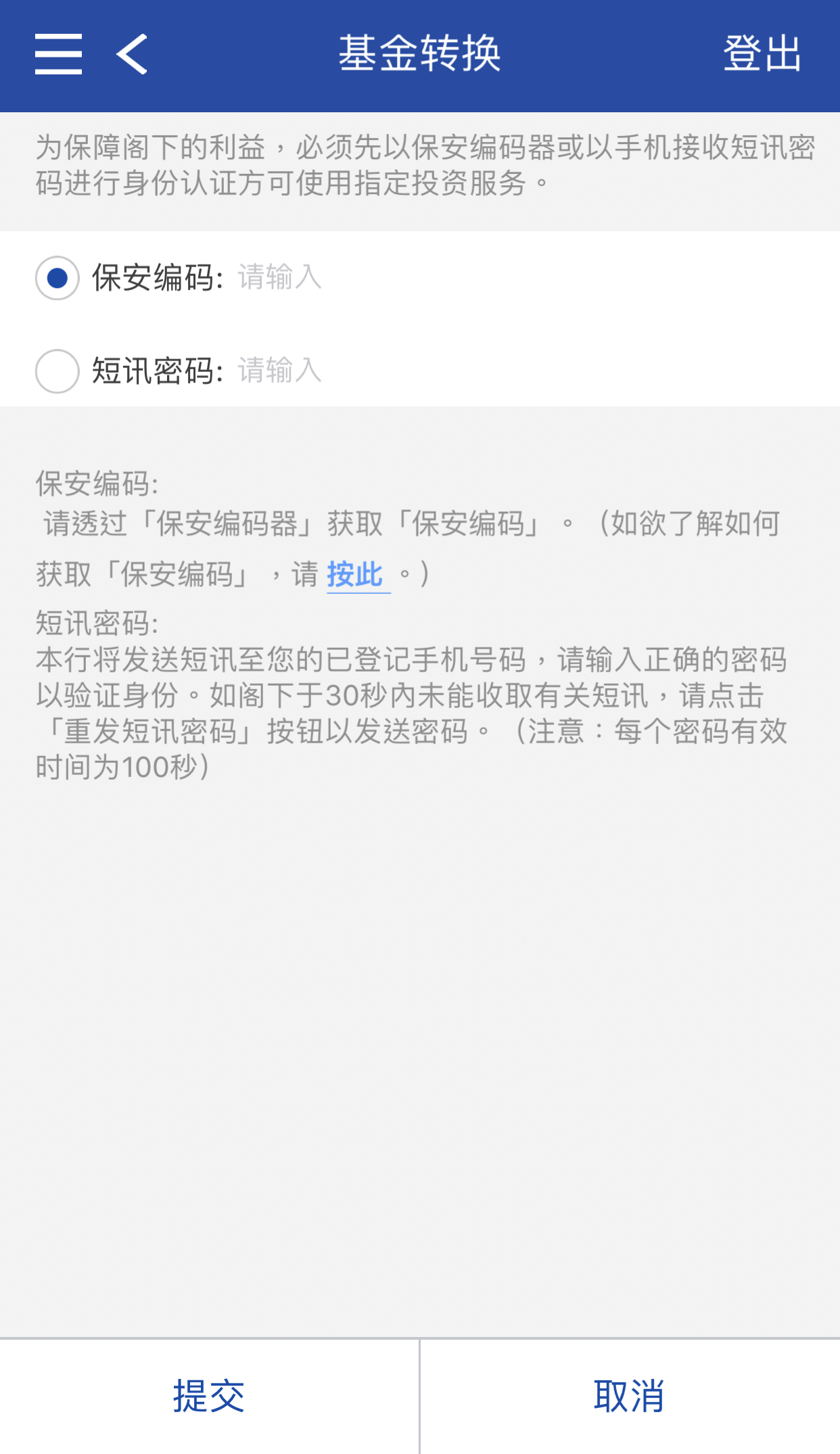The height and width of the screenshot is (1454, 840).
Task: Open the 按此 link
Action: click(x=356, y=575)
